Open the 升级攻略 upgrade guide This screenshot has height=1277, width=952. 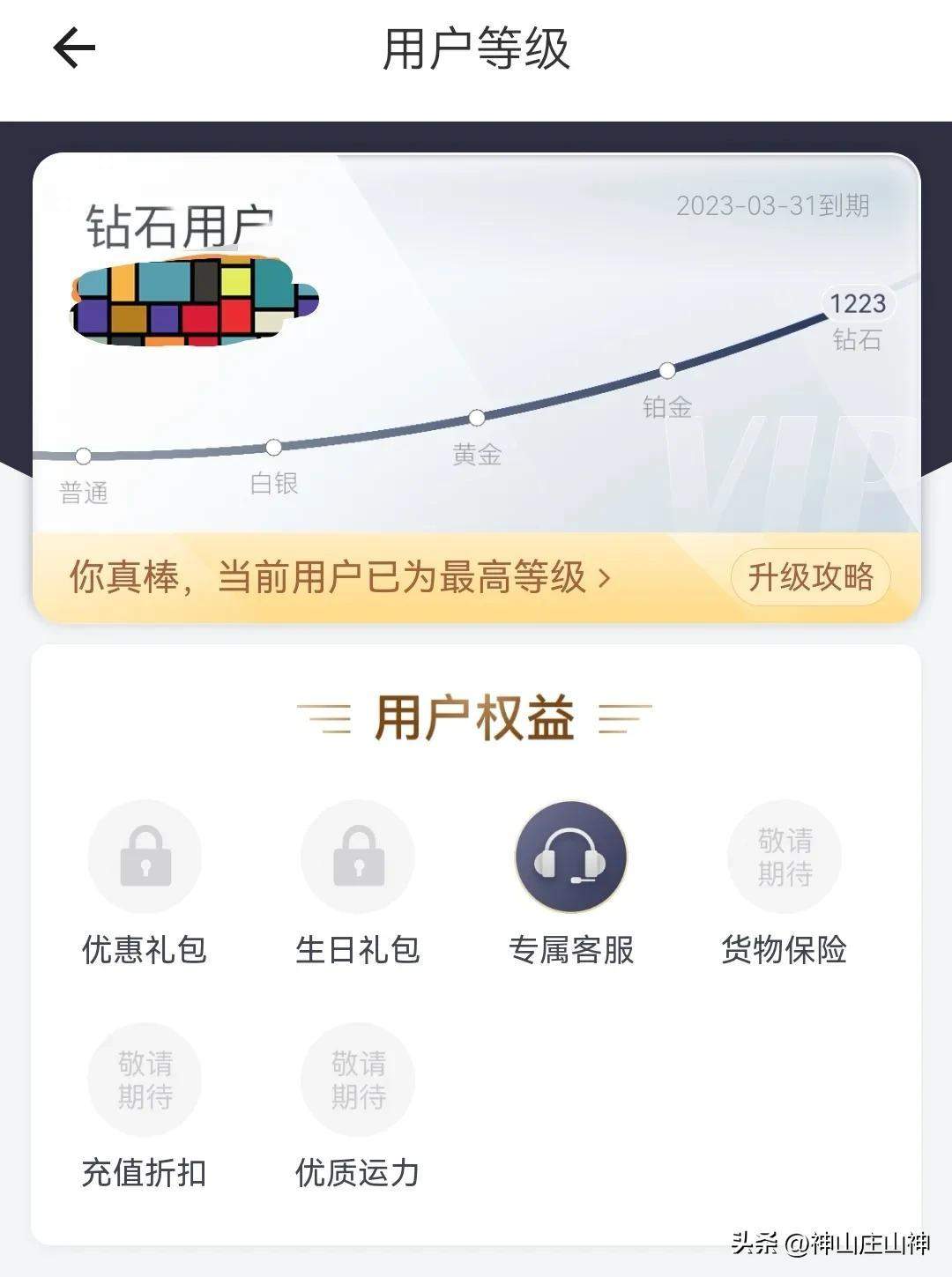[810, 578]
